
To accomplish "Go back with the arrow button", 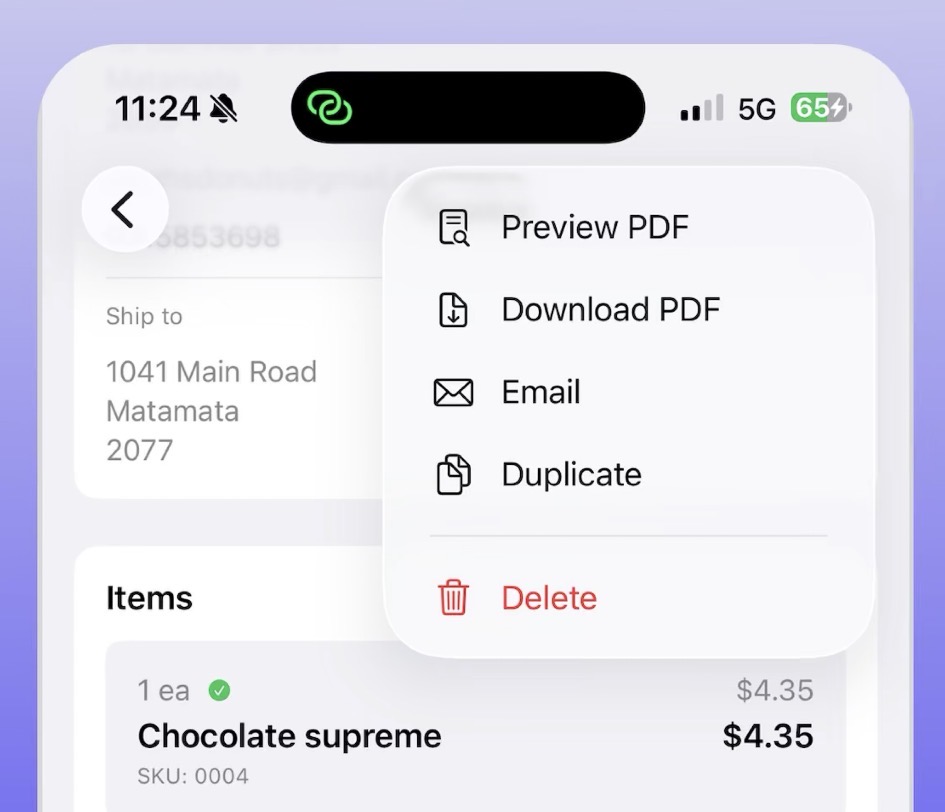I will tap(124, 210).
